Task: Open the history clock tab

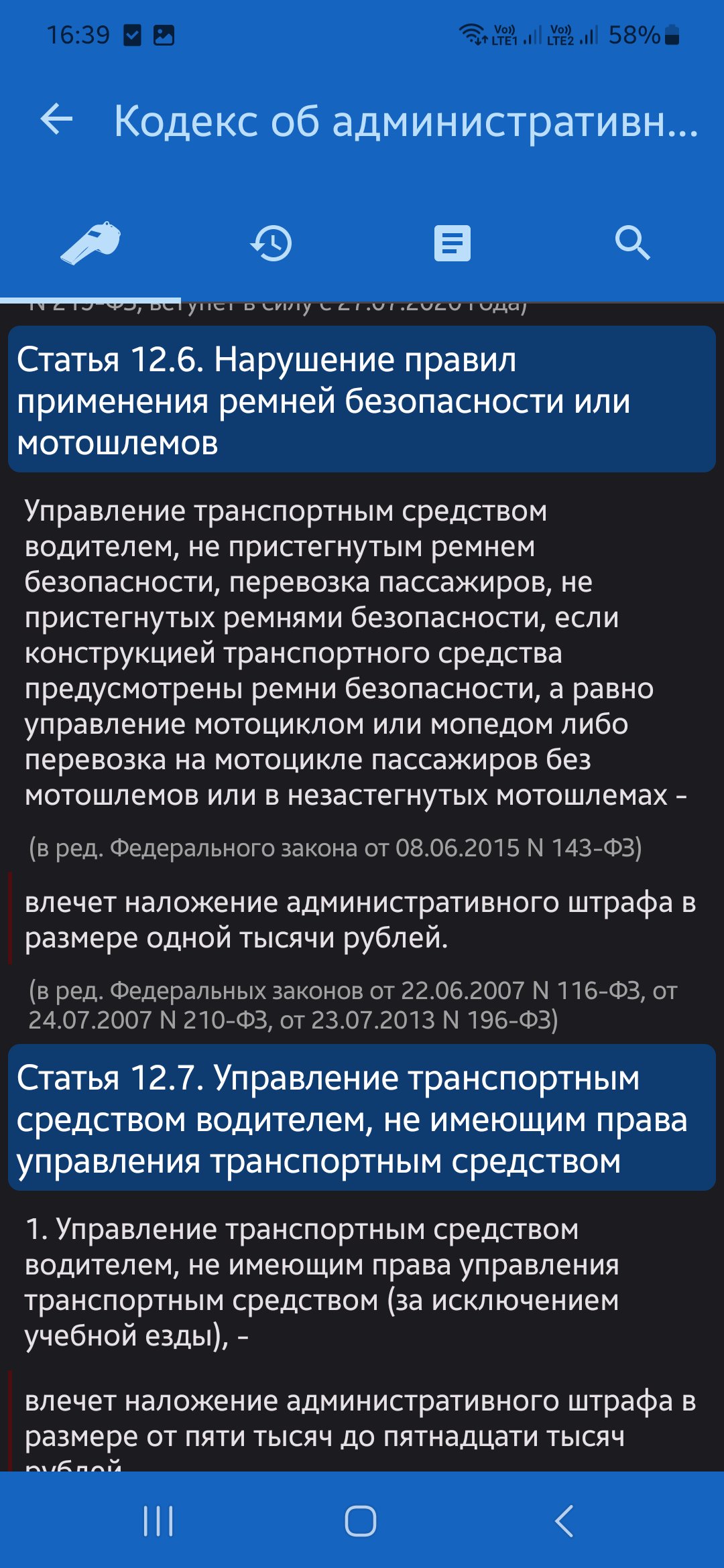Action: 271,243
